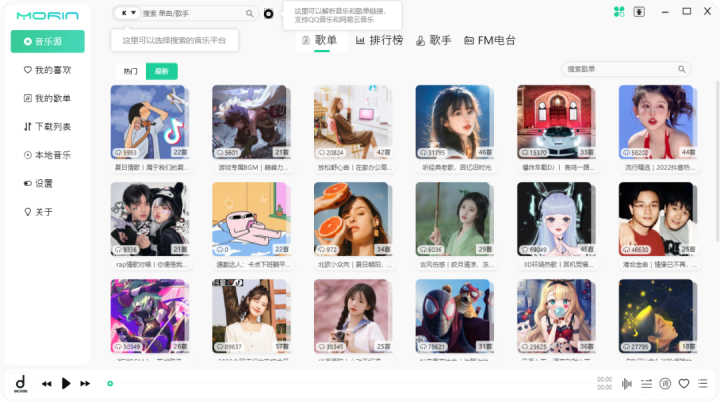Switch to the 歌手 tab
The height and width of the screenshot is (402, 720).
point(435,41)
